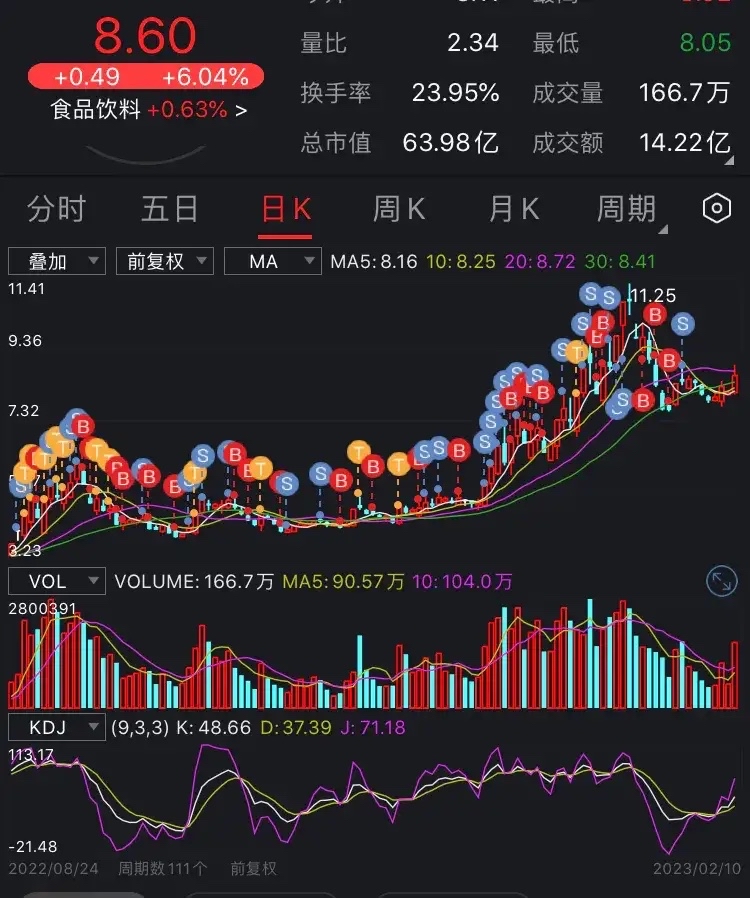
Task: Select a B buy marker on the chart
Action: [x=654, y=313]
